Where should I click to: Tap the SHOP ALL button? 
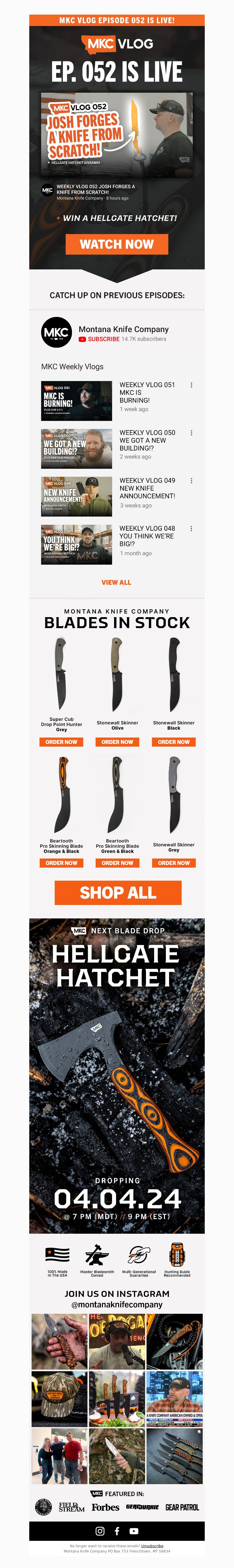pyautogui.click(x=118, y=892)
